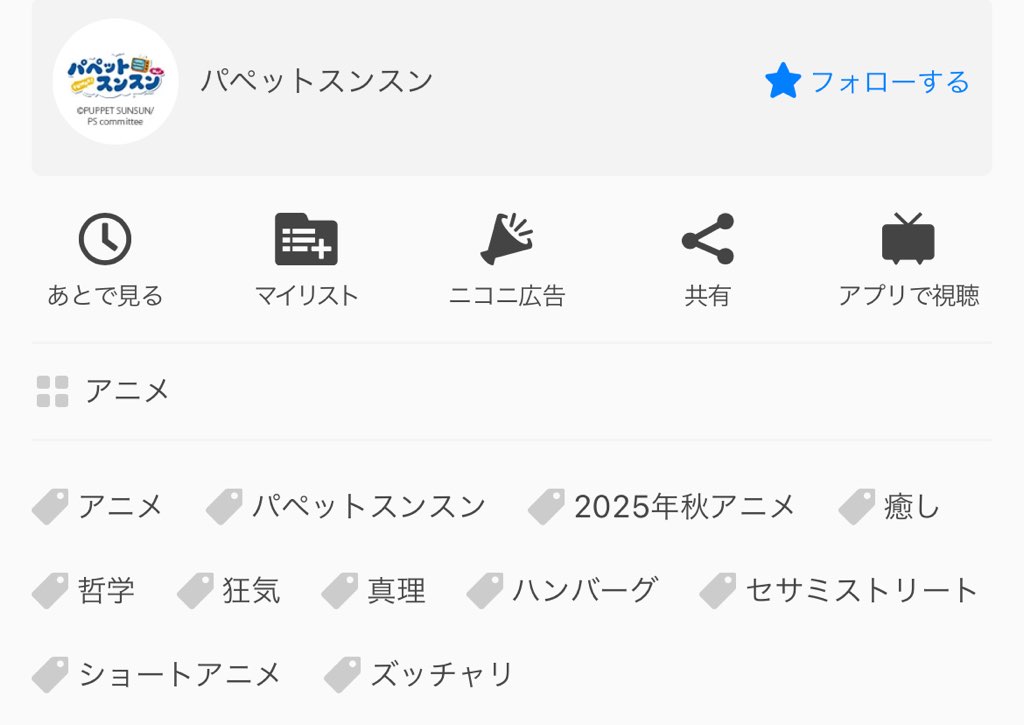
Task: Select the アニメ tag
Action: 97,506
